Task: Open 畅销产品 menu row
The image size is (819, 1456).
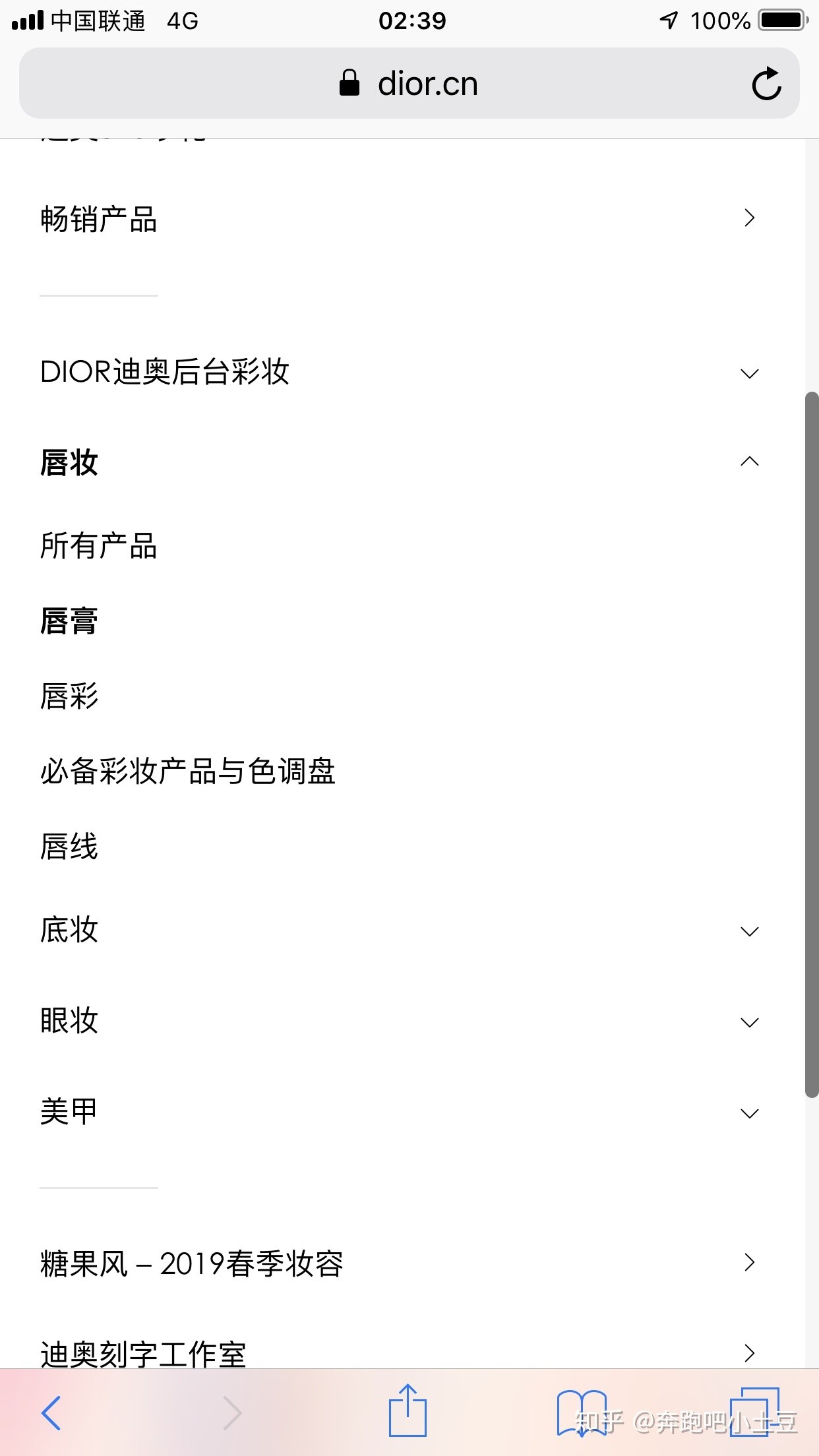Action: pos(396,219)
